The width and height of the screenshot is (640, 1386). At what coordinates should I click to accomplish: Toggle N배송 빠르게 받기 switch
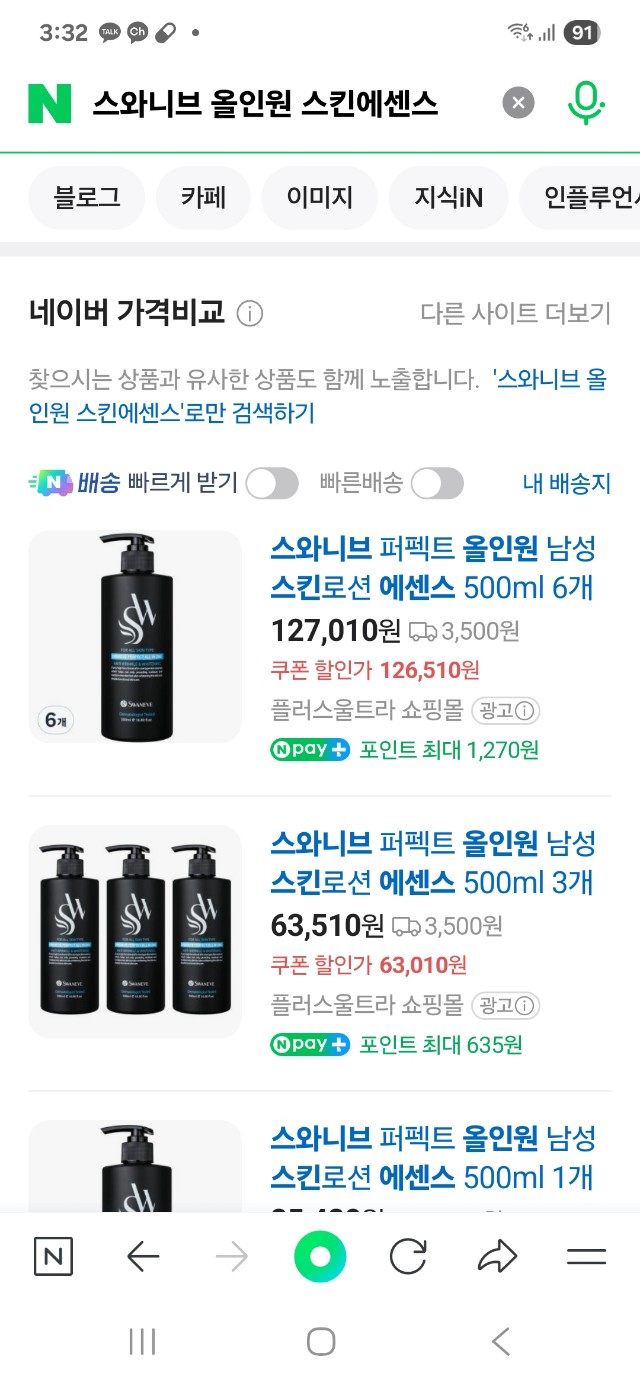tap(272, 484)
